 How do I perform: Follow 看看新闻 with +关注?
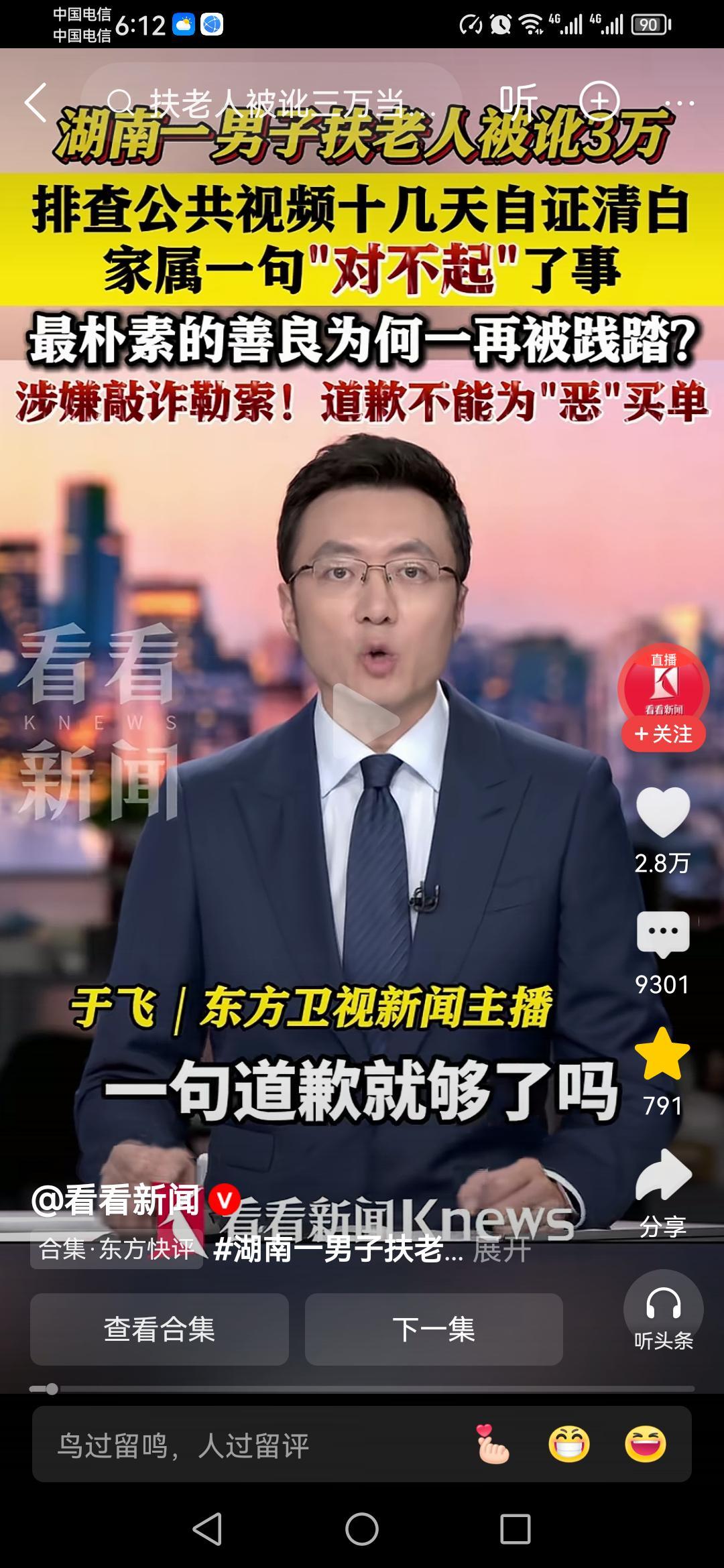tap(663, 735)
